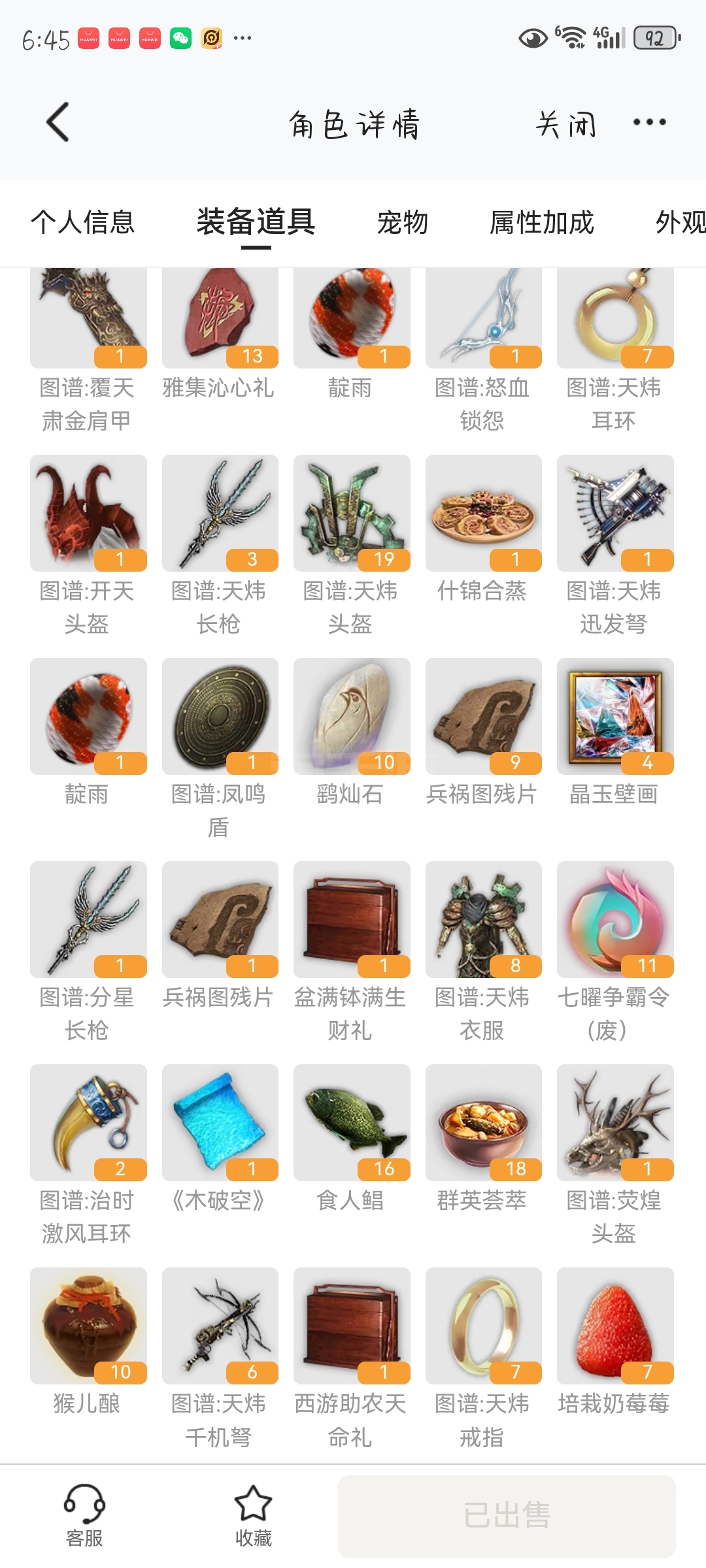Image resolution: width=706 pixels, height=1568 pixels.
Task: Switch to the 宠物 tab
Action: (403, 222)
